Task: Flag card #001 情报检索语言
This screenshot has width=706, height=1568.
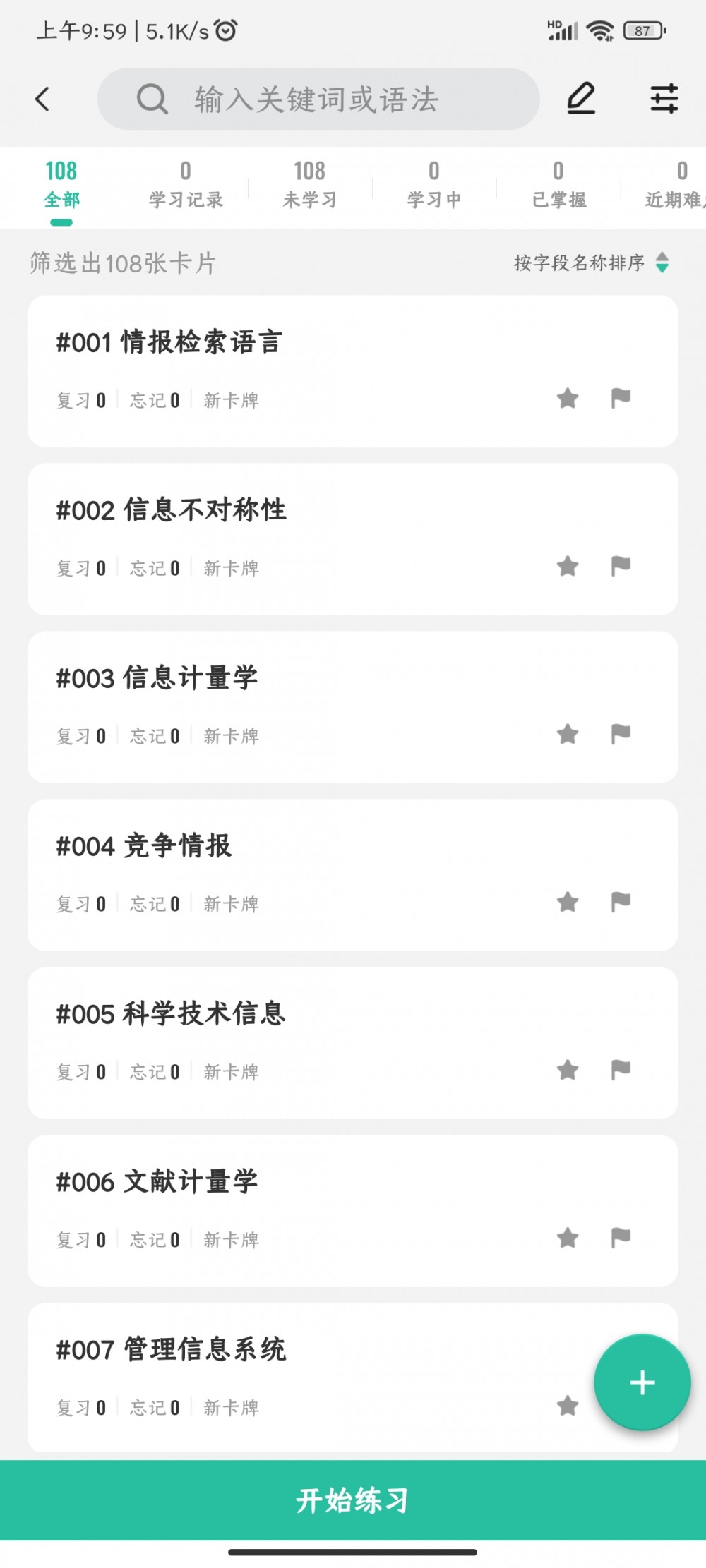Action: (x=621, y=398)
